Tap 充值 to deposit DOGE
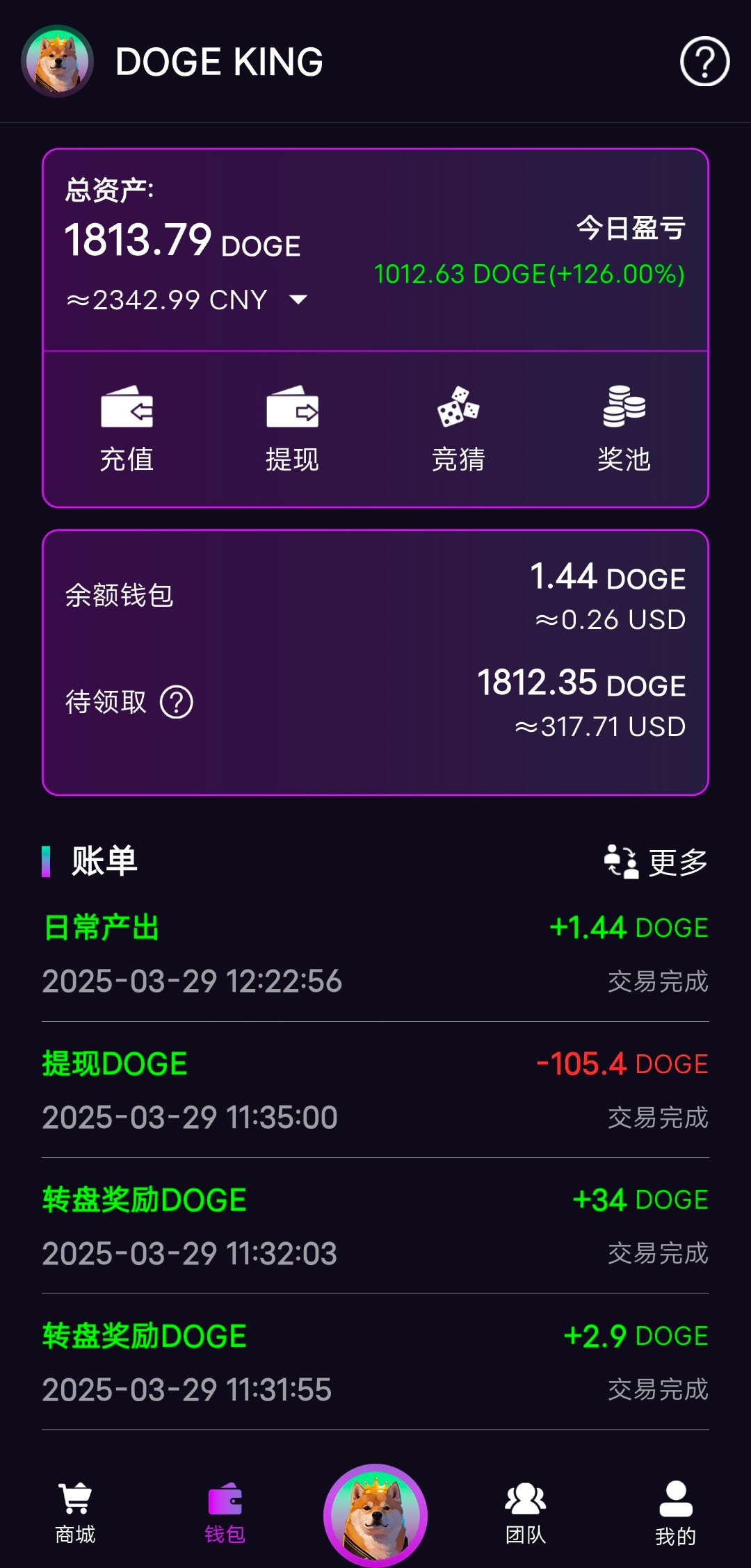 127,430
